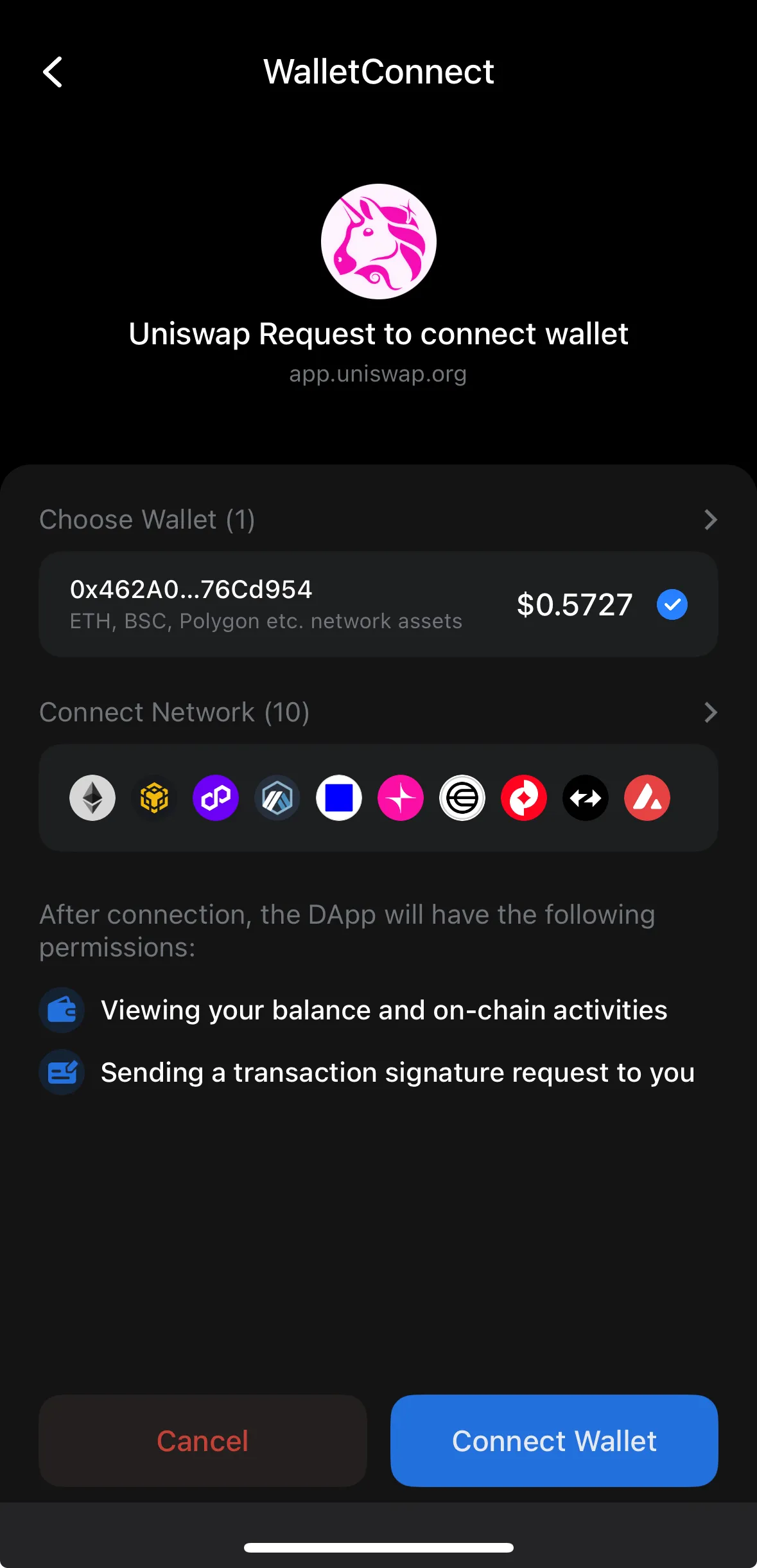Expand the Choose Wallet section
The width and height of the screenshot is (757, 1568).
[710, 520]
